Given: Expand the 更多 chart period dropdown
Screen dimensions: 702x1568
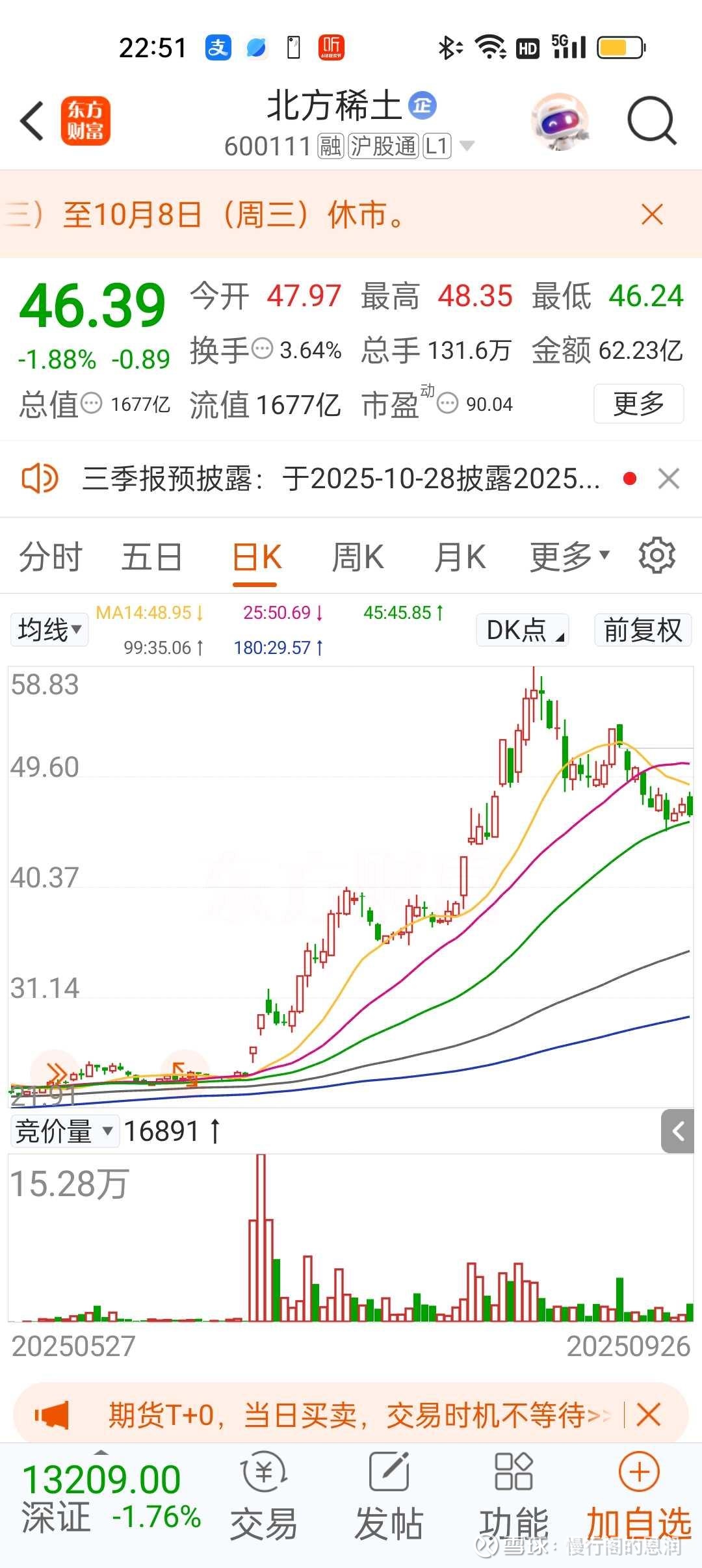Looking at the screenshot, I should point(569,557).
